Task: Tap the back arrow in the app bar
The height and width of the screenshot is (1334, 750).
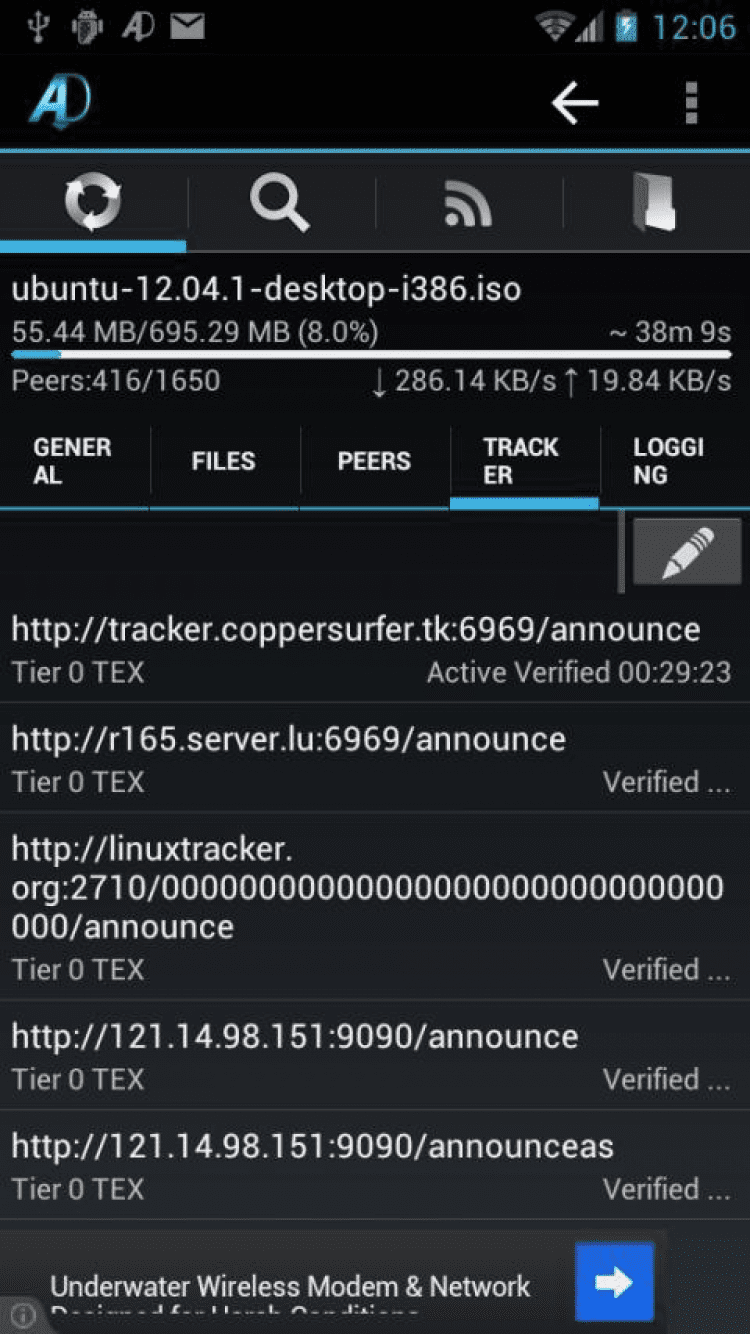Action: (574, 102)
